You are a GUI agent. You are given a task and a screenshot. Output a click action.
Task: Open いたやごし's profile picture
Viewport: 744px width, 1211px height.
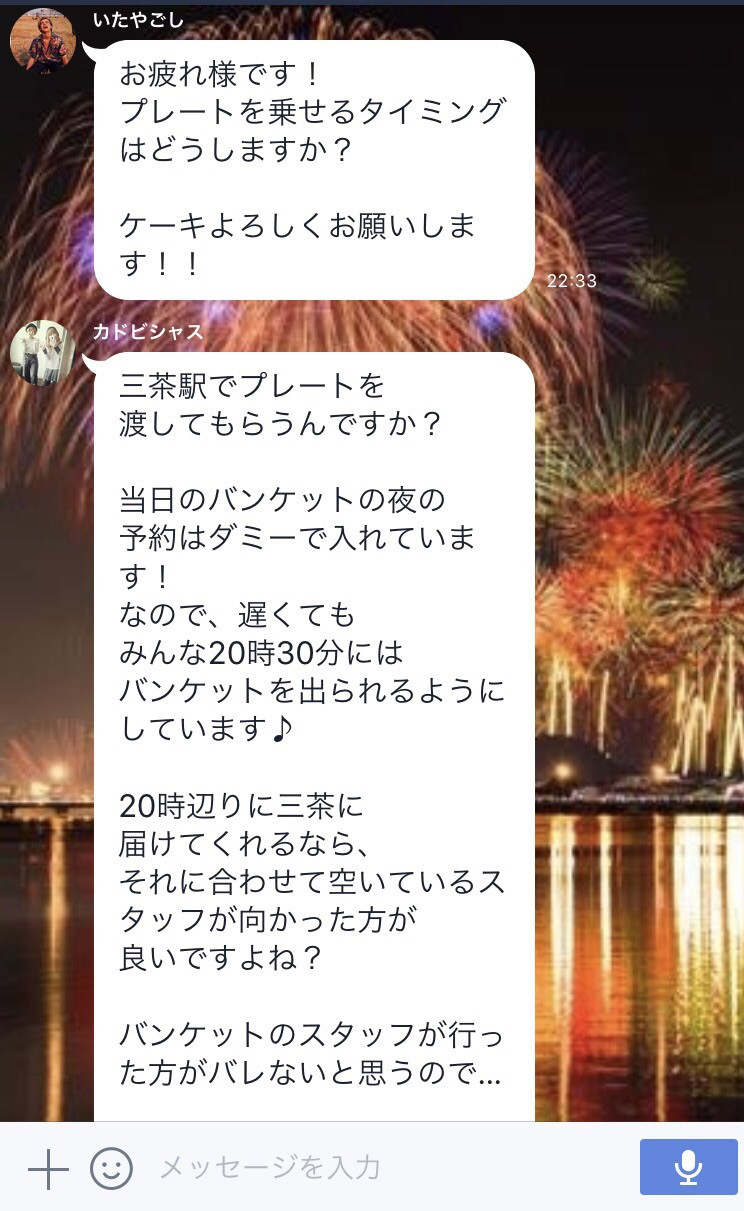[x=43, y=41]
